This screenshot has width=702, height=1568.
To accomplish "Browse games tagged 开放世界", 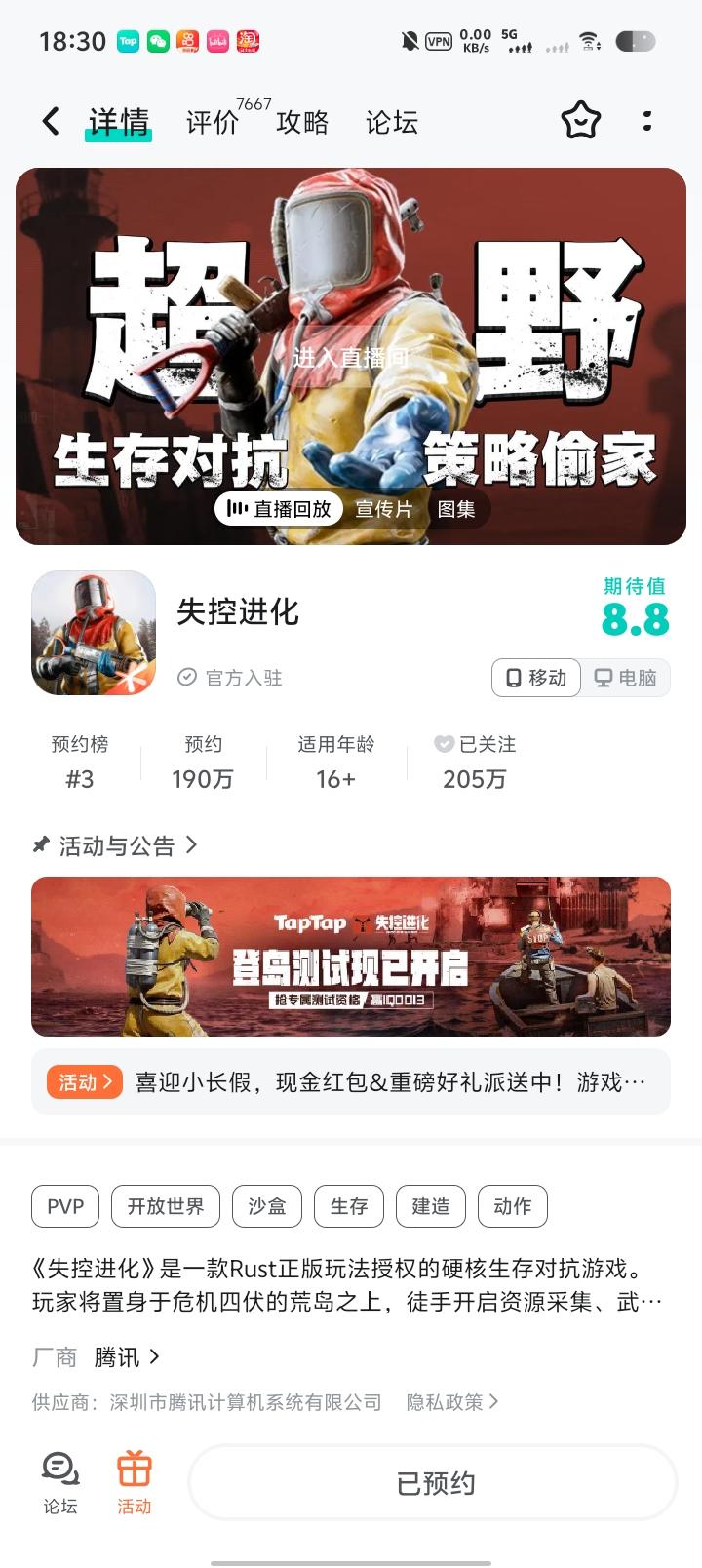I will pos(166,1206).
